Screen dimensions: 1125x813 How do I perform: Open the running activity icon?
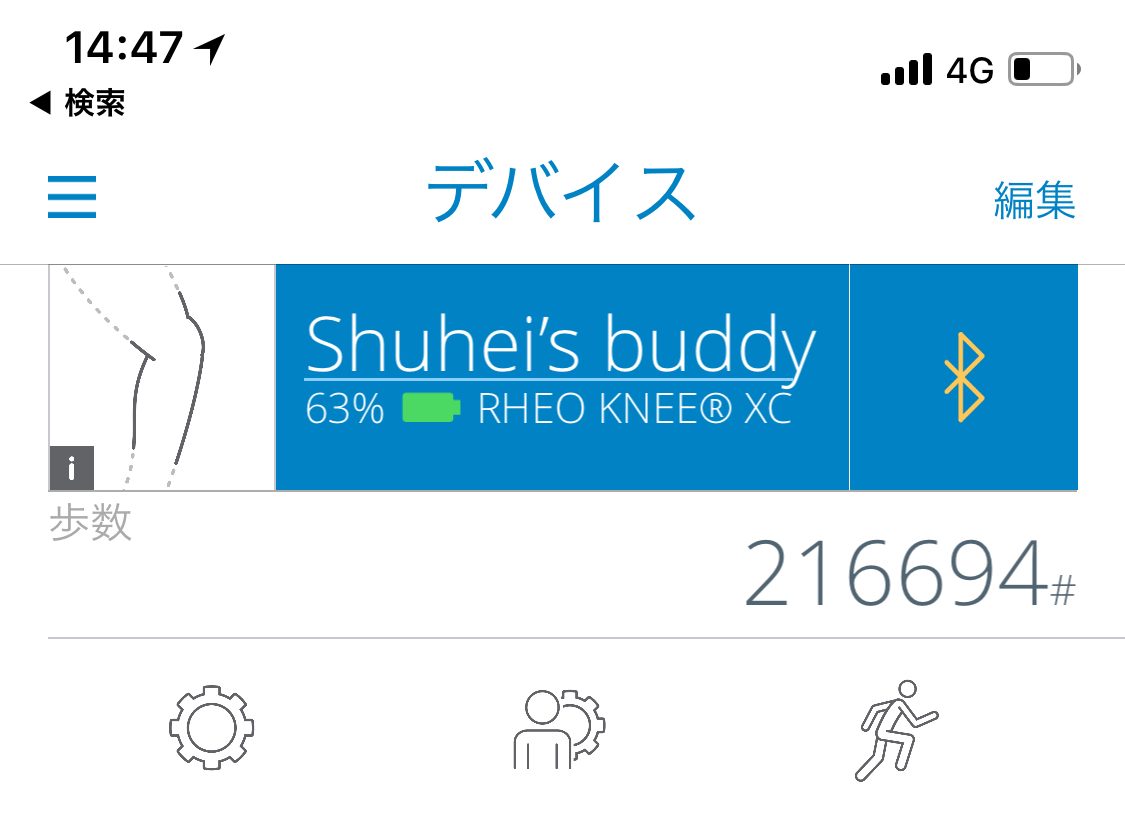pos(896,729)
